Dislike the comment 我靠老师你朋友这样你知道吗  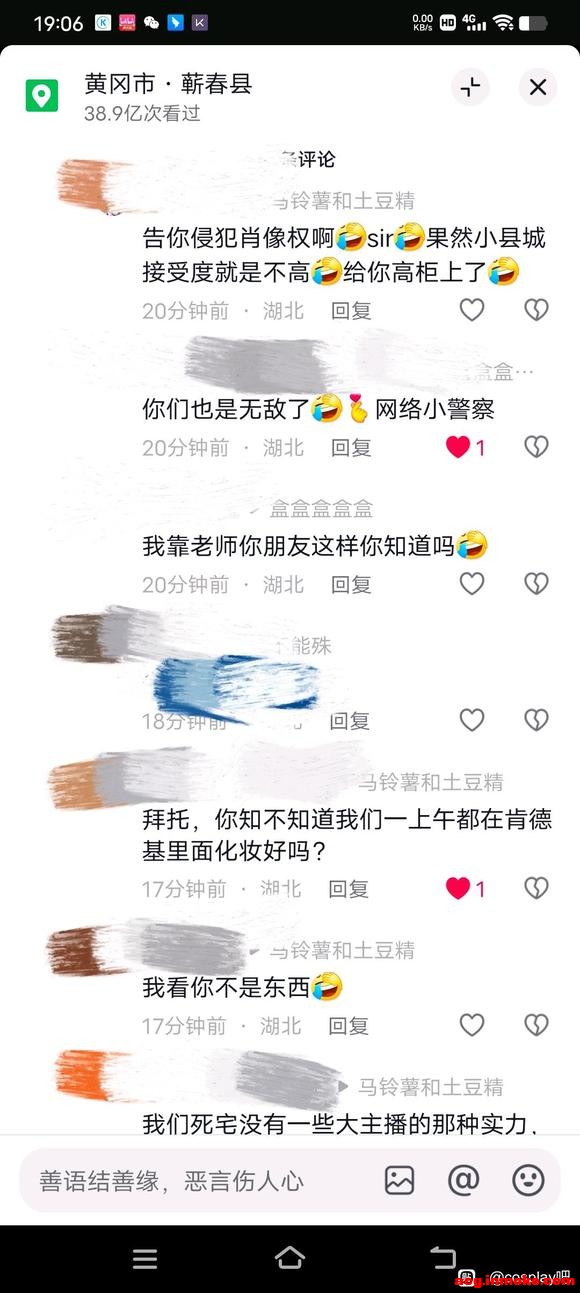[537, 584]
